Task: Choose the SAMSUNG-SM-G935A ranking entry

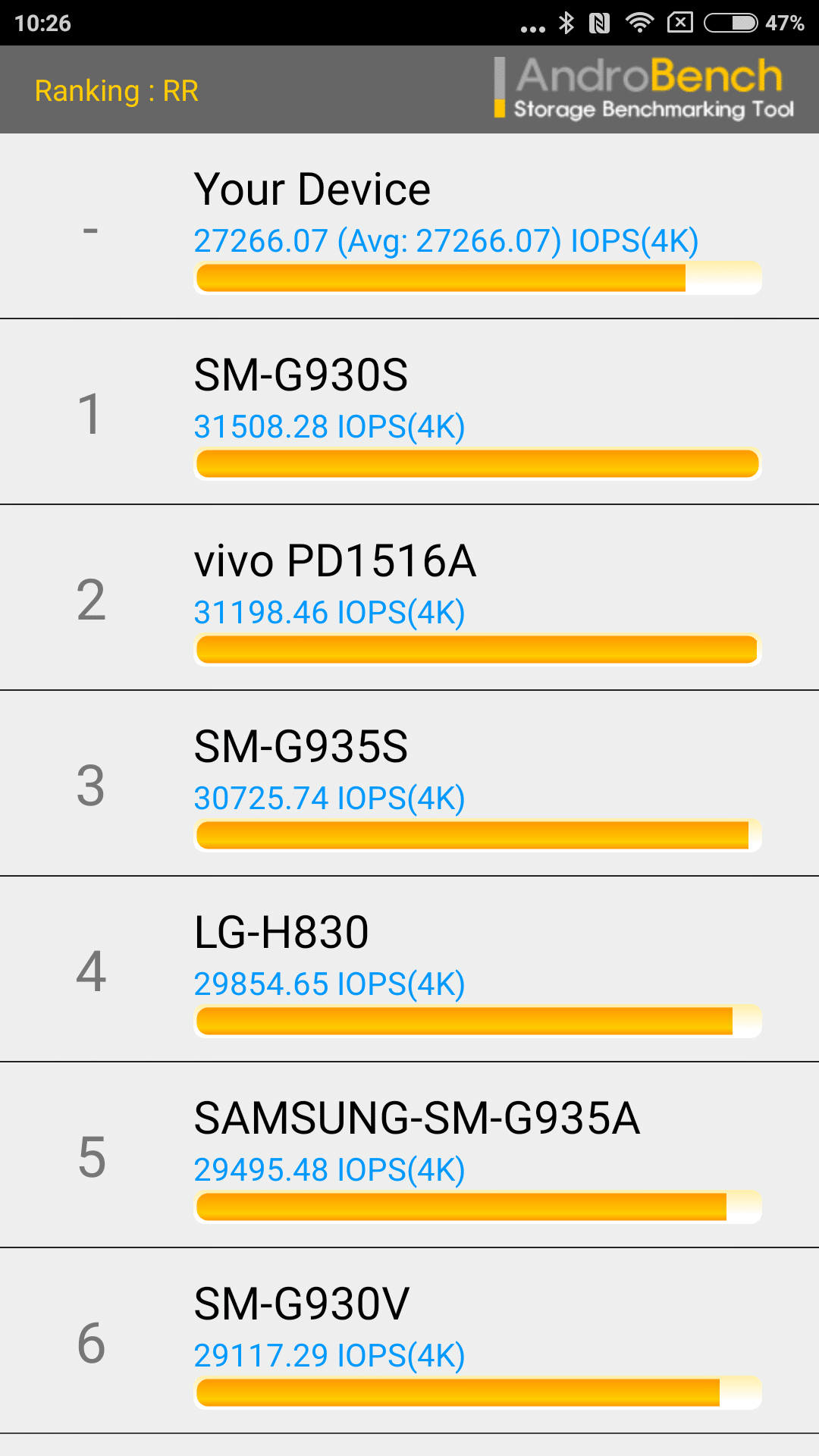Action: point(409,1156)
